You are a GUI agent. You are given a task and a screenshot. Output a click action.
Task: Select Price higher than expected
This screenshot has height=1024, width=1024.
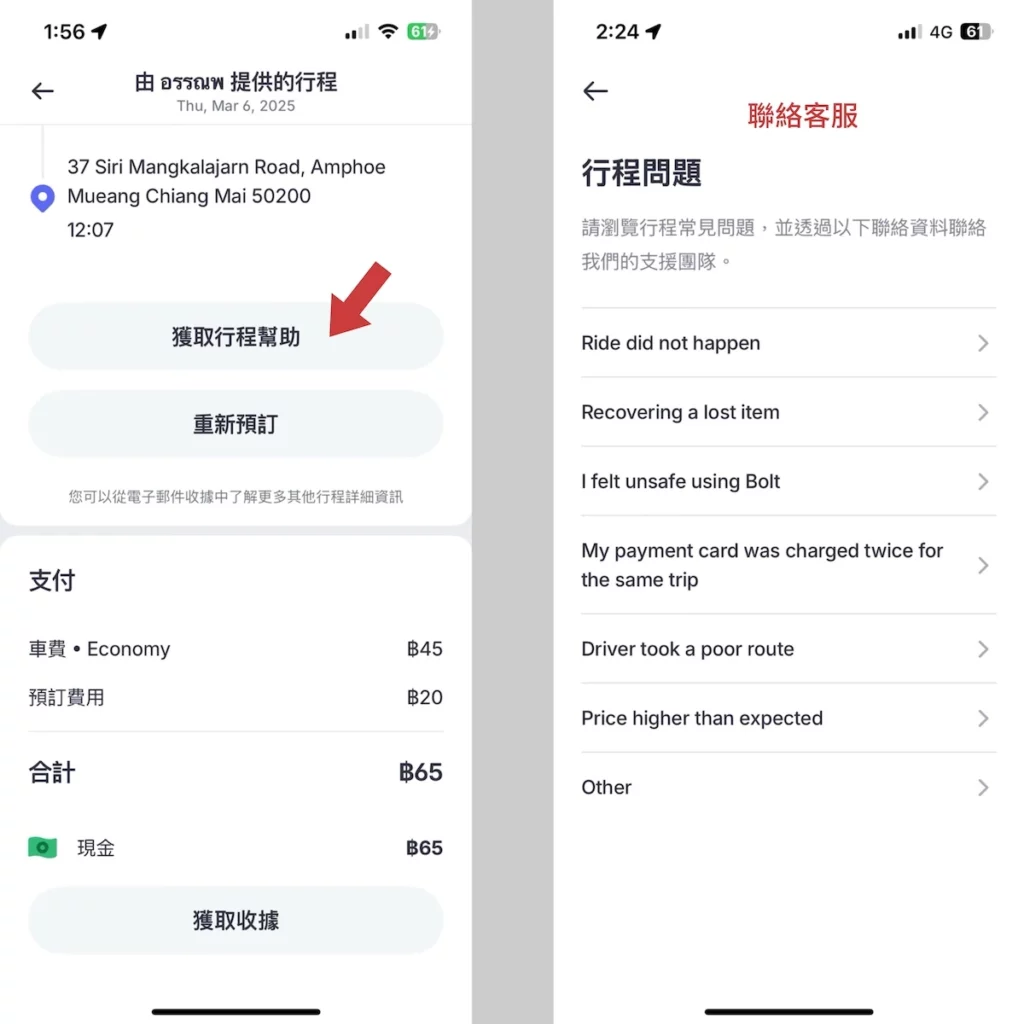click(x=787, y=718)
